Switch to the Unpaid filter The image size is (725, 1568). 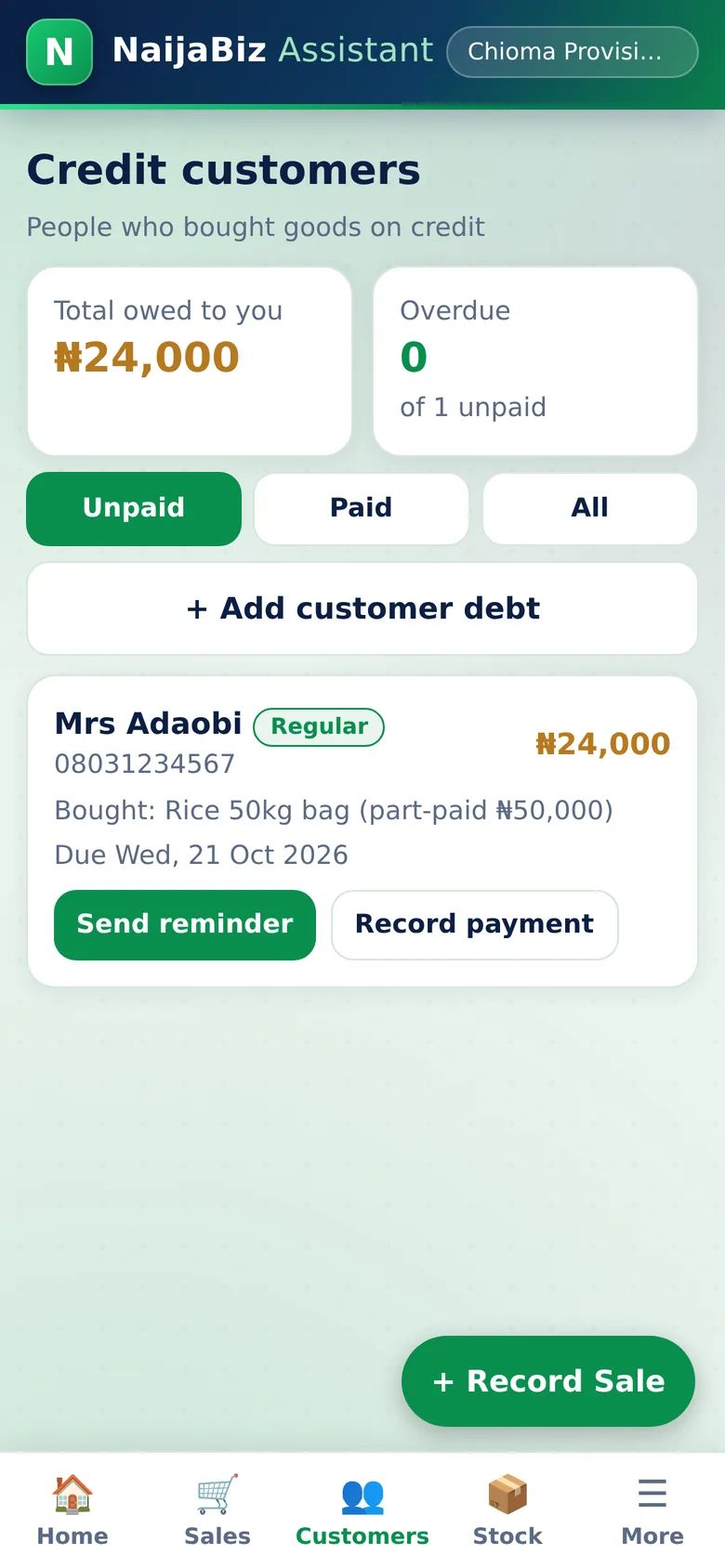(x=134, y=509)
